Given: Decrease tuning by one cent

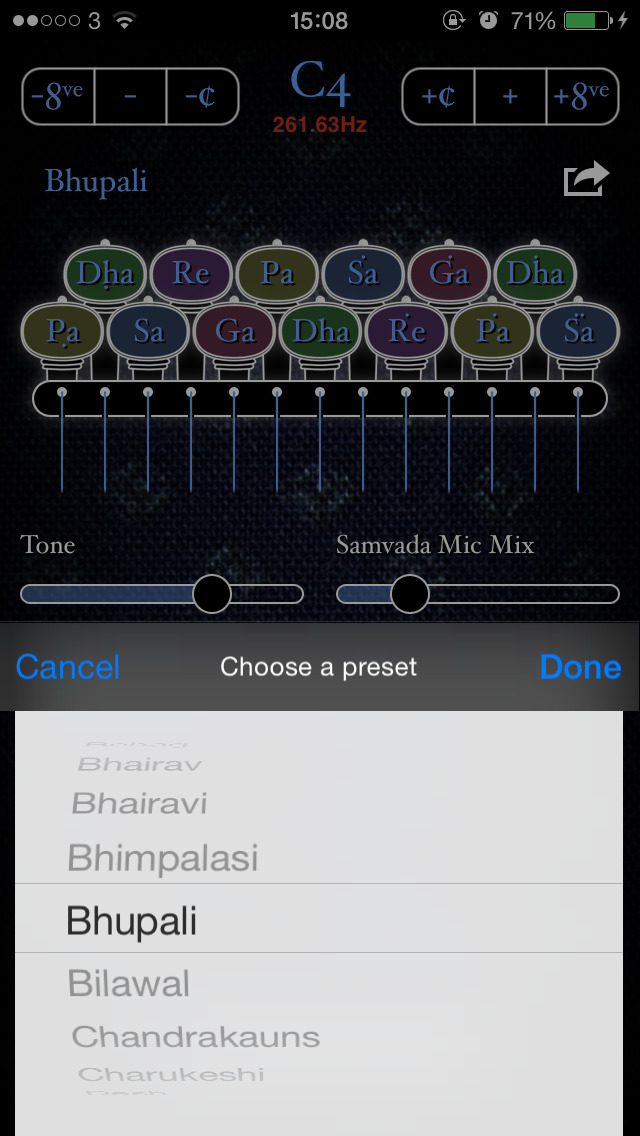Looking at the screenshot, I should click(x=202, y=96).
